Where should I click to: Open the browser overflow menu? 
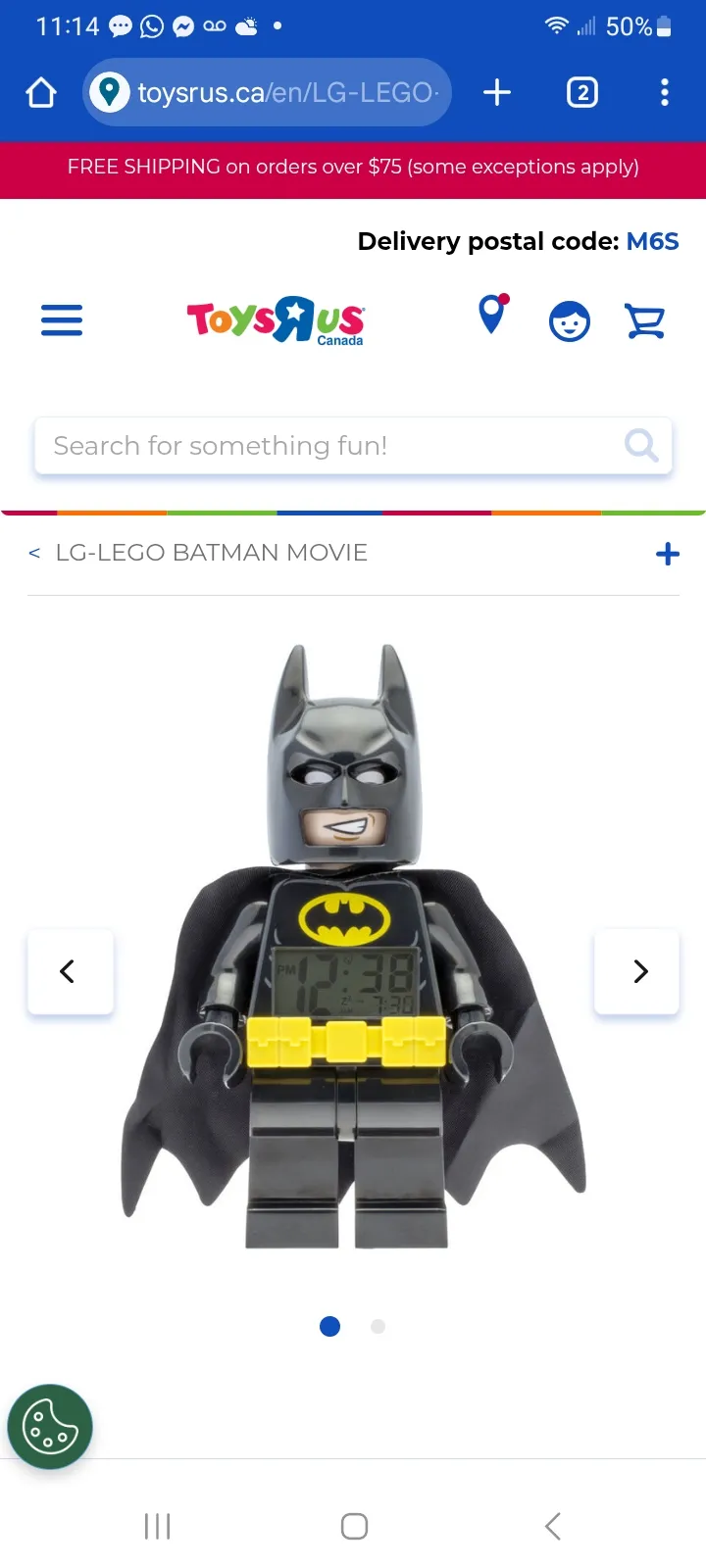point(665,93)
